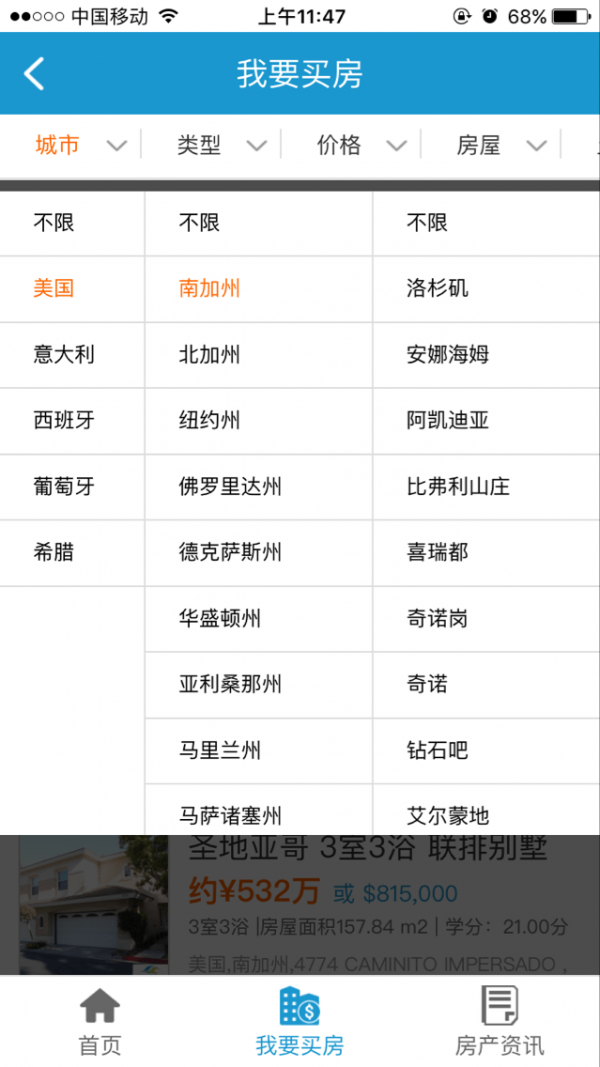
Task: Switch to the 首页 tab
Action: 100,1022
